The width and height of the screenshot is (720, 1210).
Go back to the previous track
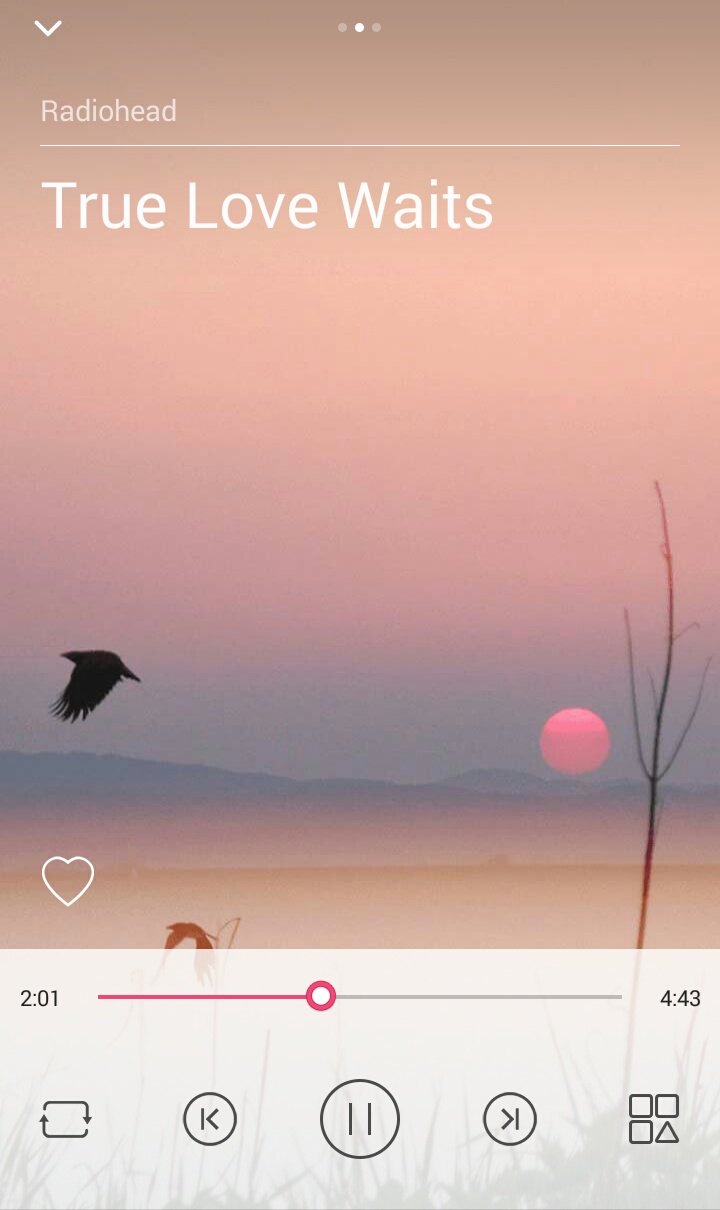point(210,1119)
